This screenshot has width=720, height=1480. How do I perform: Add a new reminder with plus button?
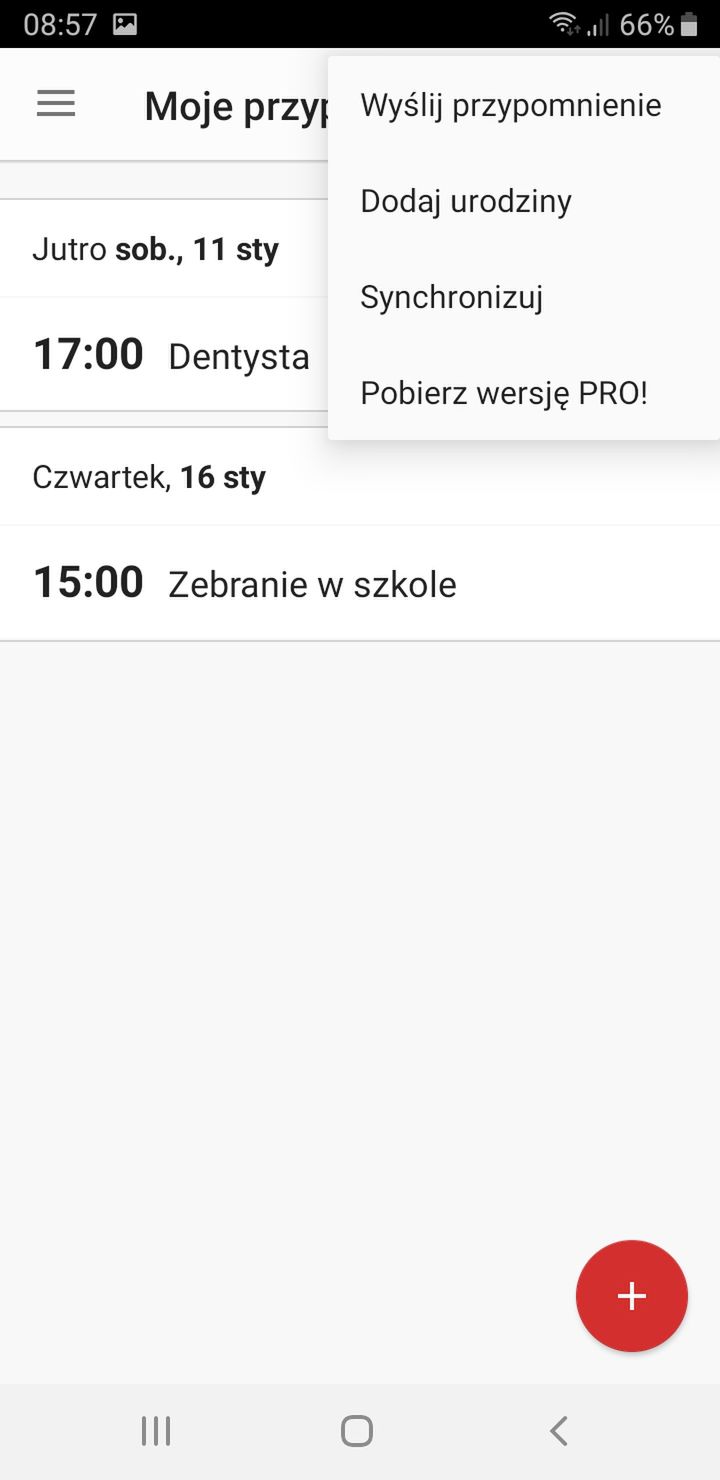click(632, 1296)
